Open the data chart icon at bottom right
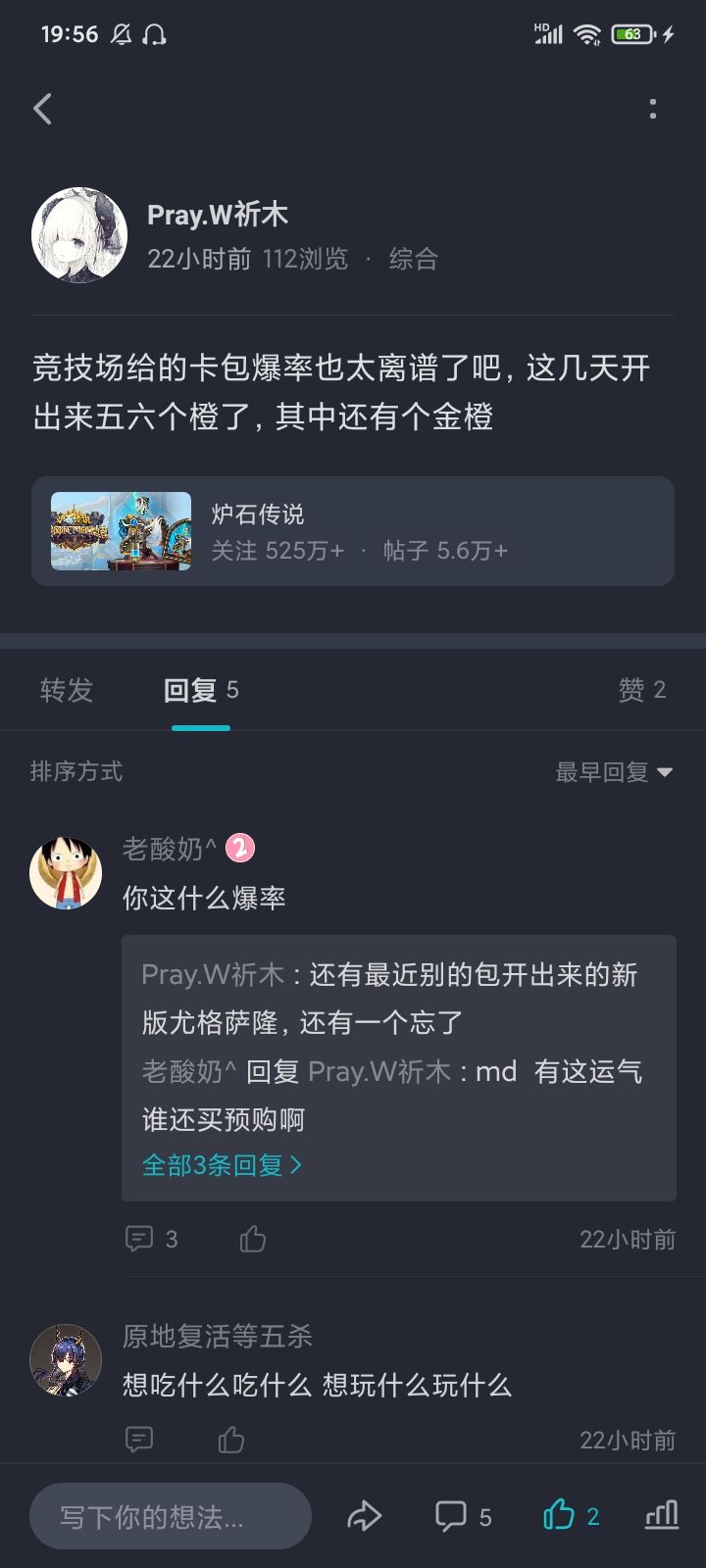 pos(661,1515)
